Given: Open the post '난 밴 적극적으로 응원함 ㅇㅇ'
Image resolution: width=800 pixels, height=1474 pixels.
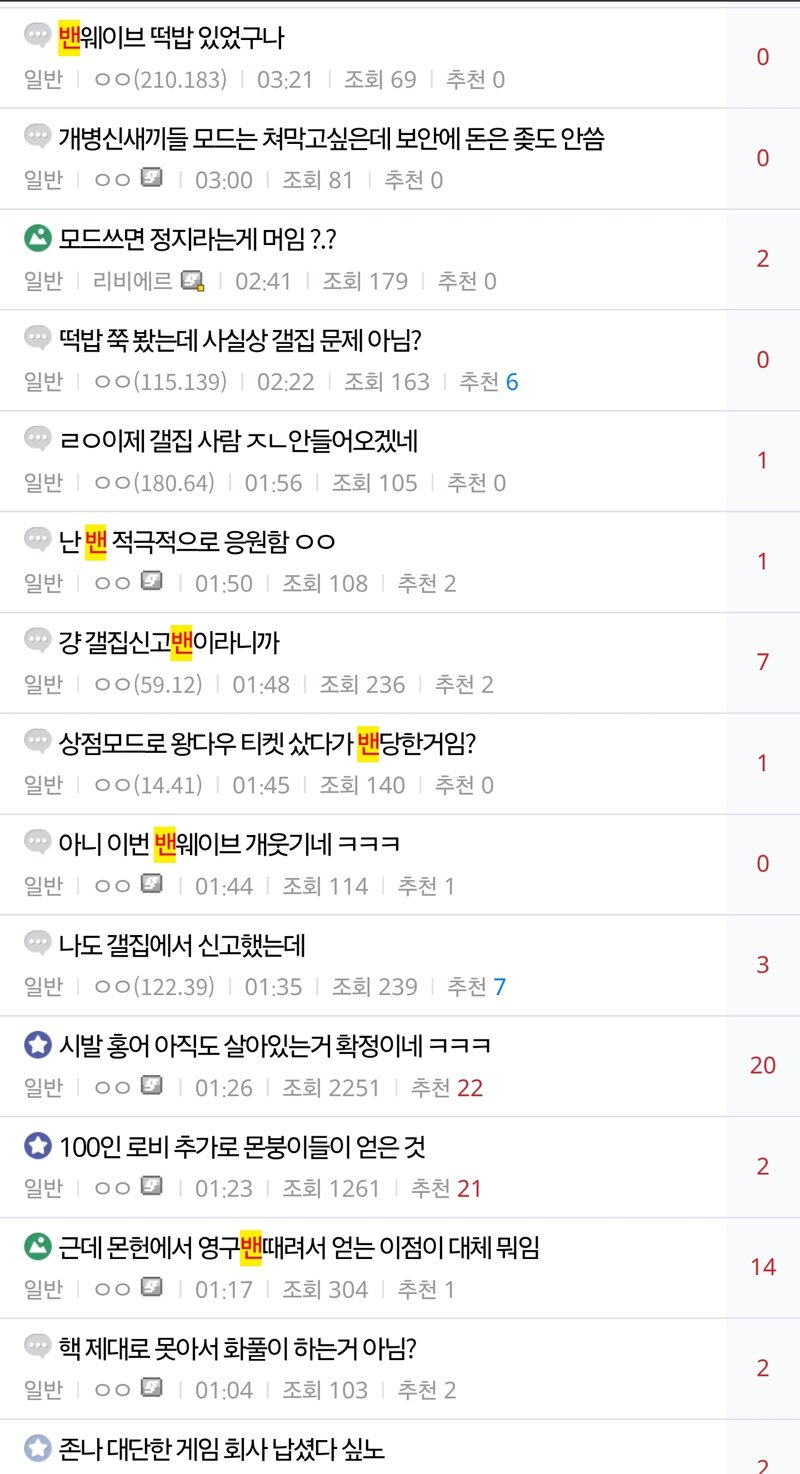Looking at the screenshot, I should 197,541.
